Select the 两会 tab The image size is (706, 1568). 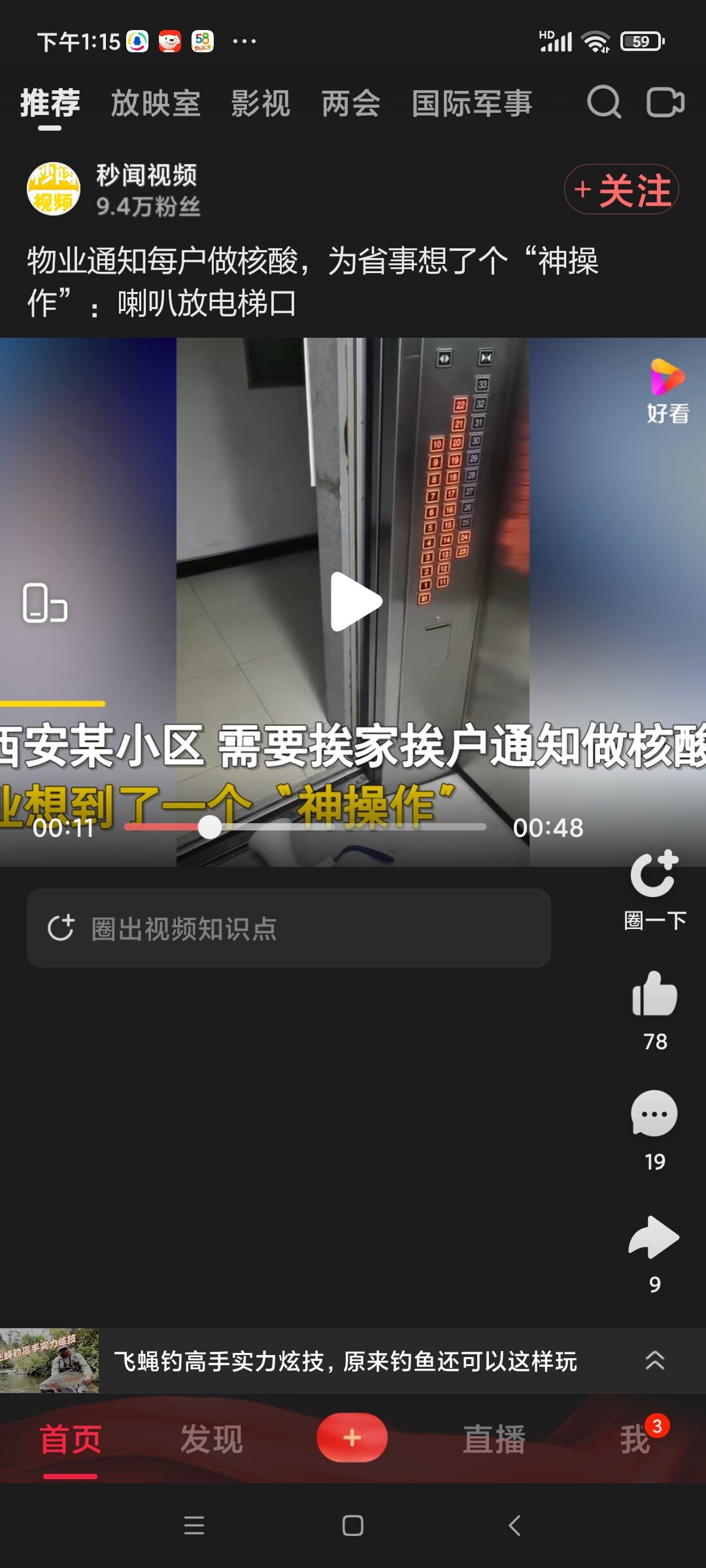(x=351, y=104)
